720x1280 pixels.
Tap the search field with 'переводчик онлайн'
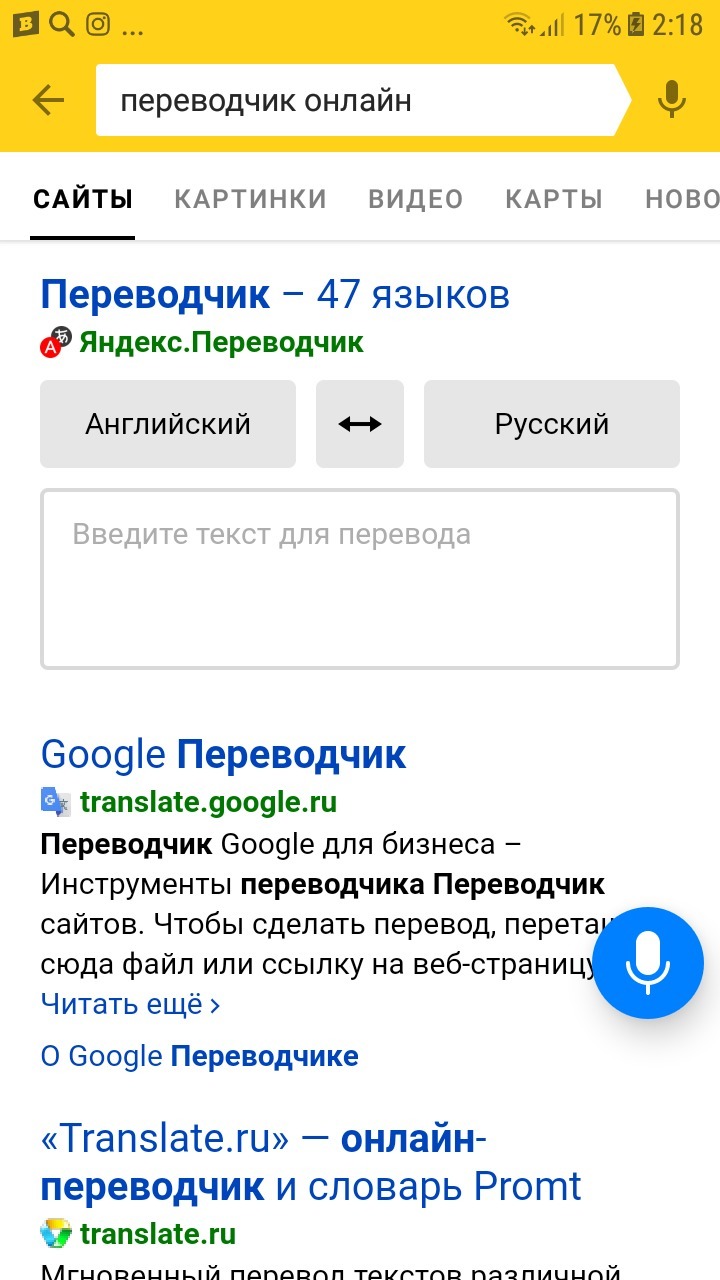click(363, 100)
